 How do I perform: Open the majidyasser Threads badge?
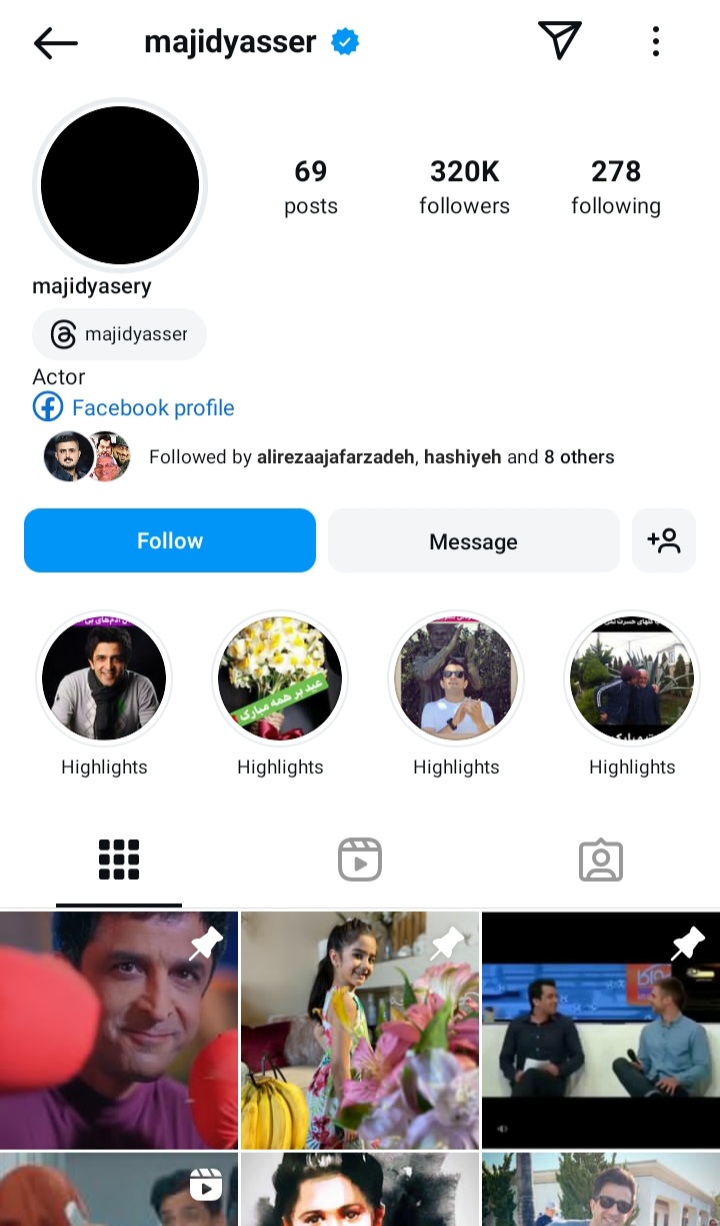pos(120,334)
